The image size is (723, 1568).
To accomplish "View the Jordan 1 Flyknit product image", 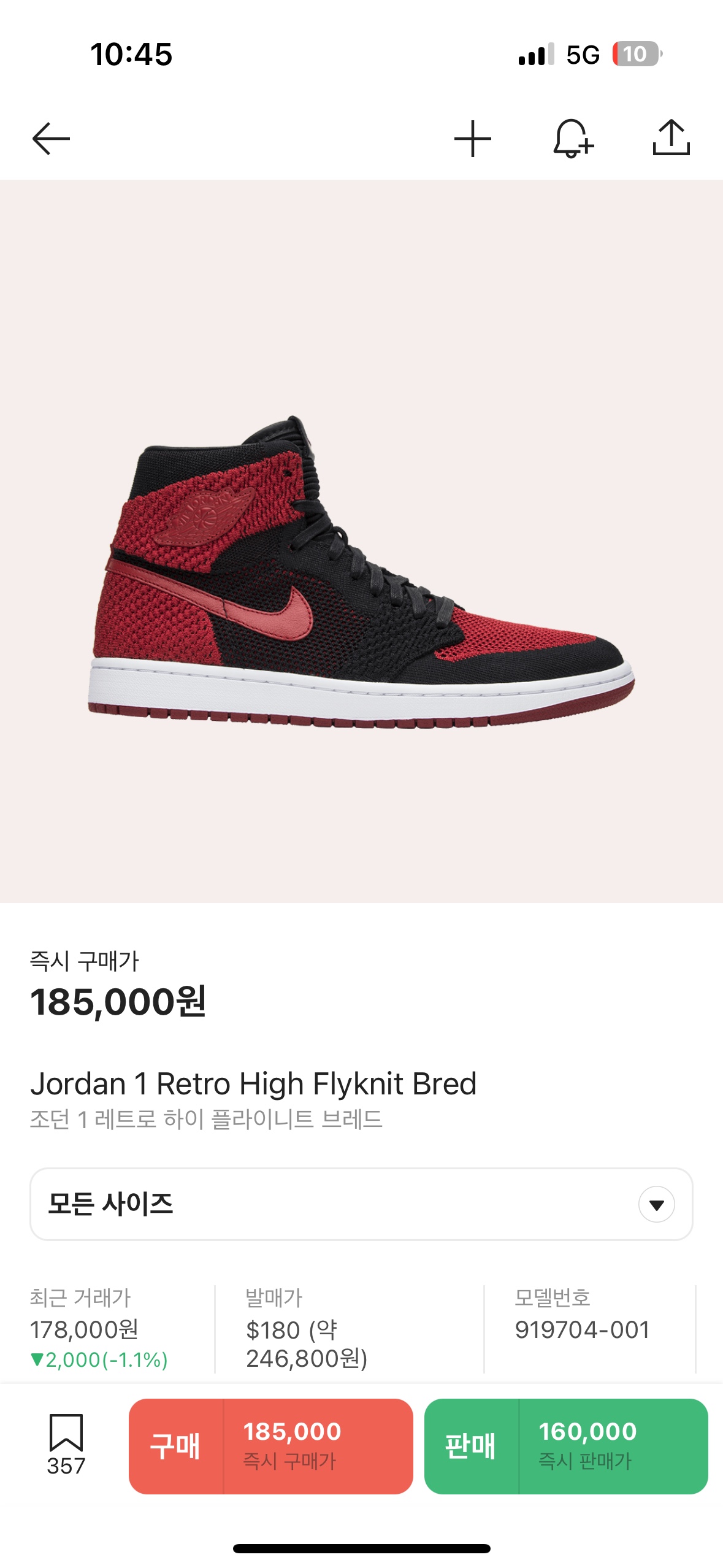I will [361, 572].
